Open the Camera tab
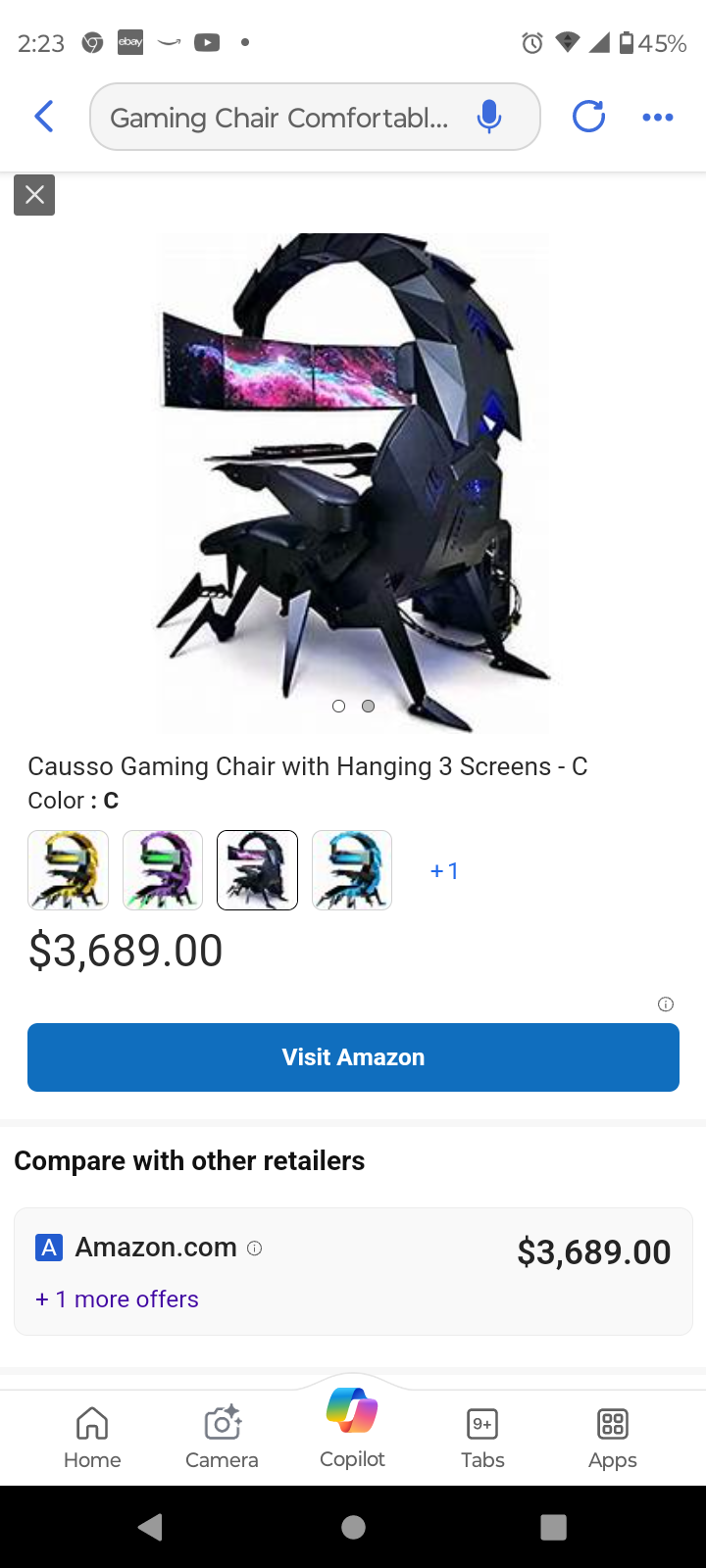The image size is (706, 1568). tap(223, 1437)
